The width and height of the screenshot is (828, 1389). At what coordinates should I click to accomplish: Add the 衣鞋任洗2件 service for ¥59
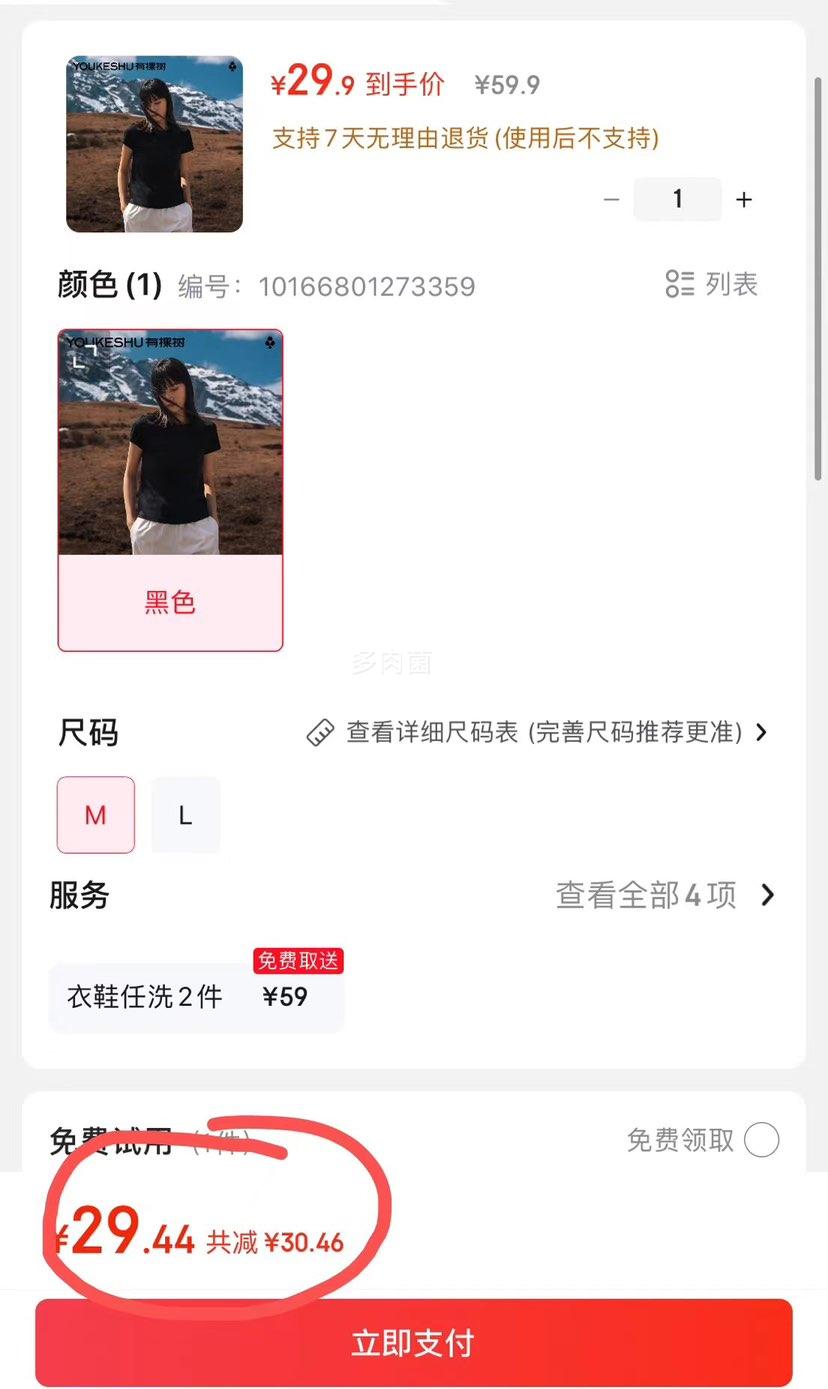196,996
